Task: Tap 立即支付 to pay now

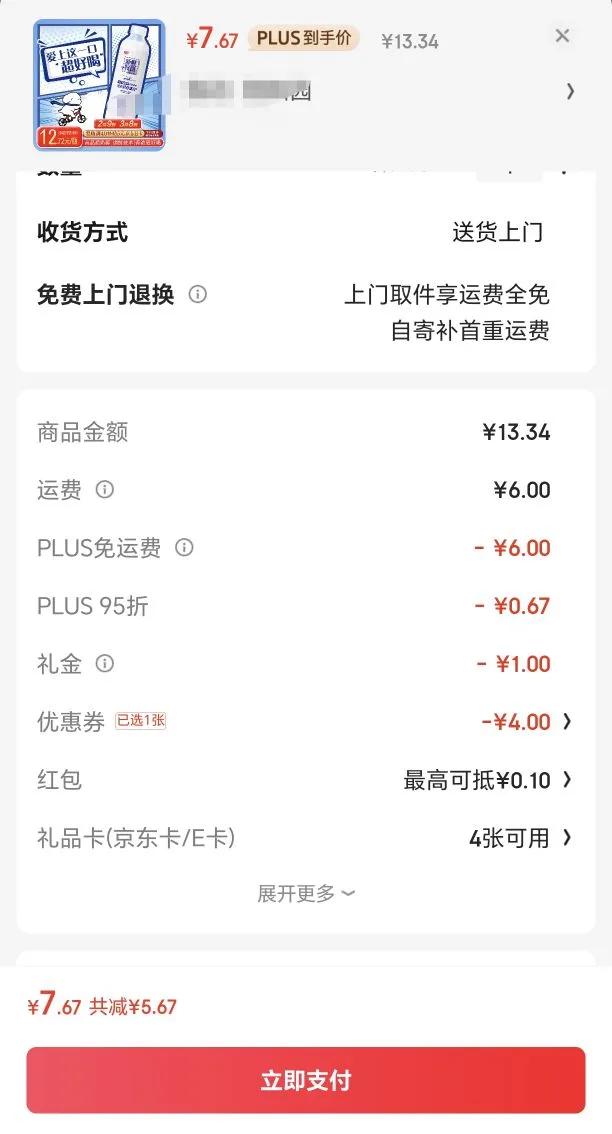Action: tap(306, 1080)
